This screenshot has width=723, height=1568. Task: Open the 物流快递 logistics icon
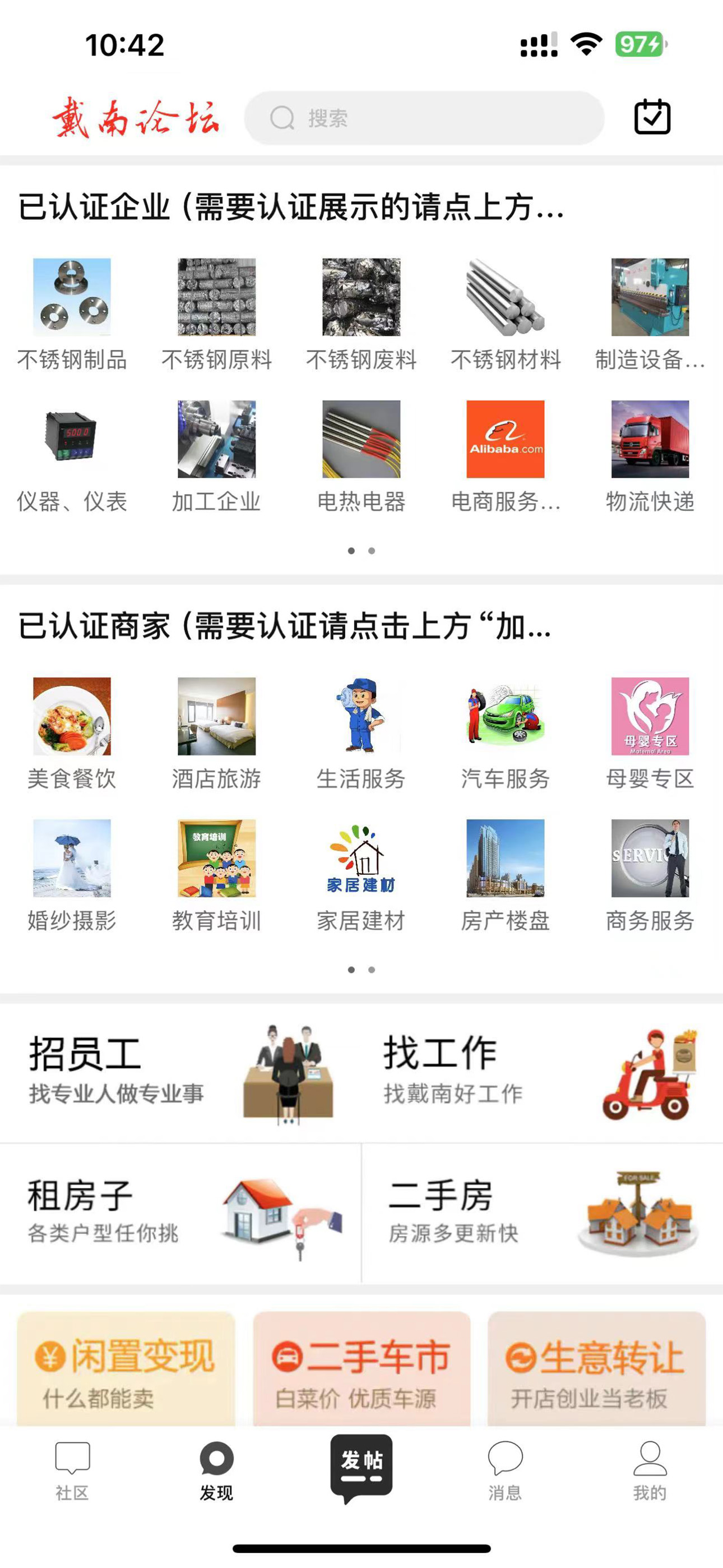(x=649, y=443)
